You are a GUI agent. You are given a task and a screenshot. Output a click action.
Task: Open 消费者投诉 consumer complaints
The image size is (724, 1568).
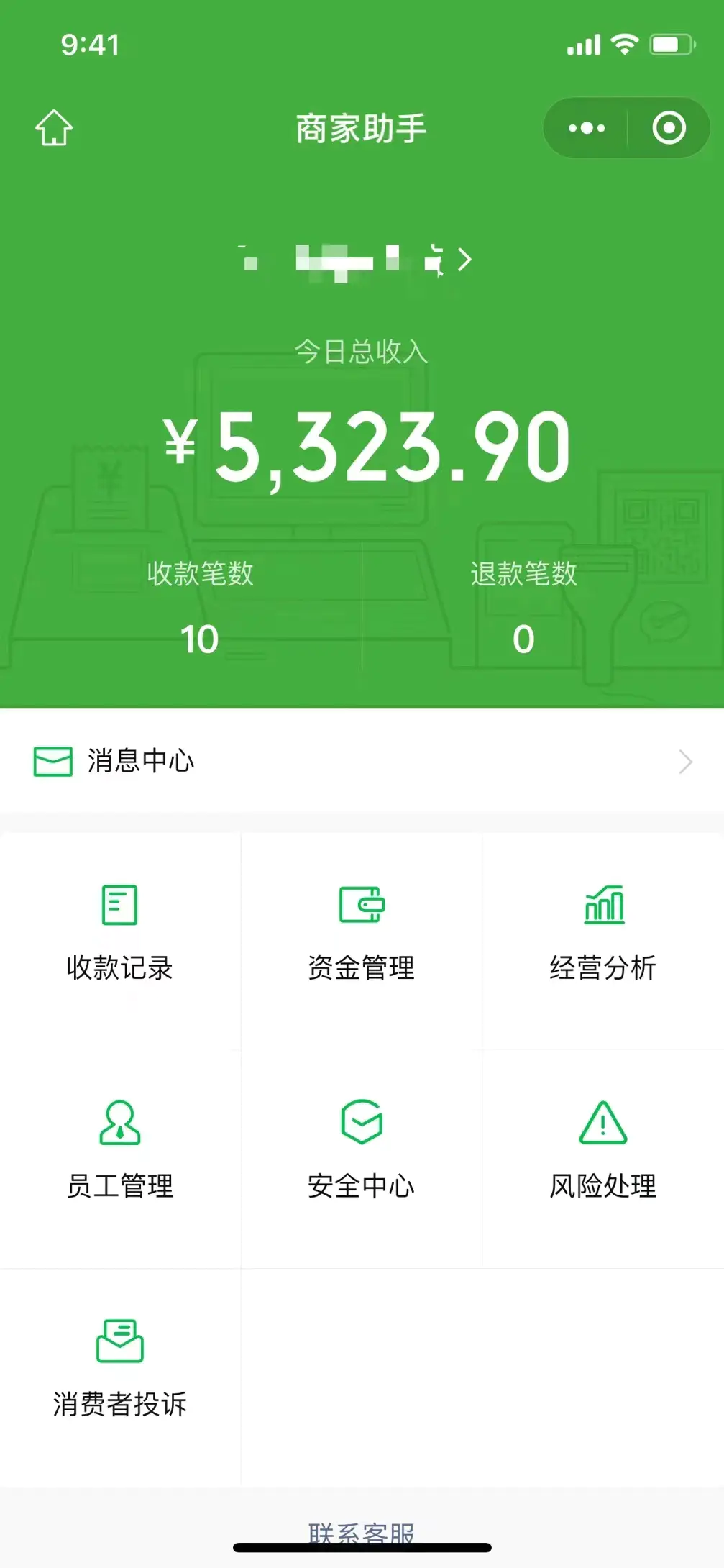119,1367
